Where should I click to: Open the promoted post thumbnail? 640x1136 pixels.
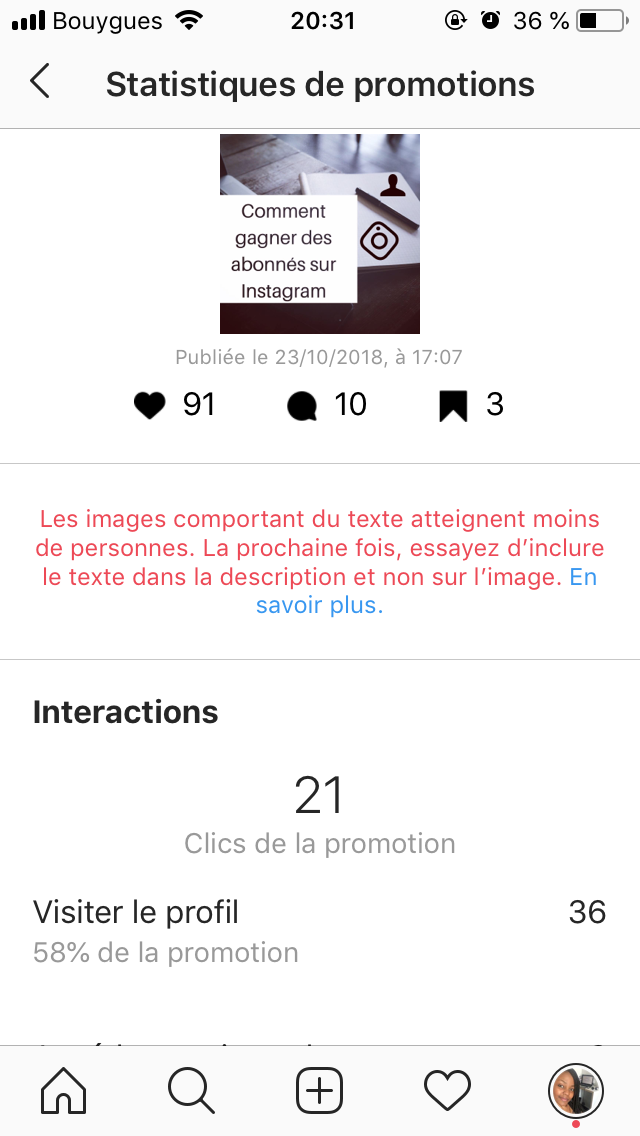coord(320,234)
